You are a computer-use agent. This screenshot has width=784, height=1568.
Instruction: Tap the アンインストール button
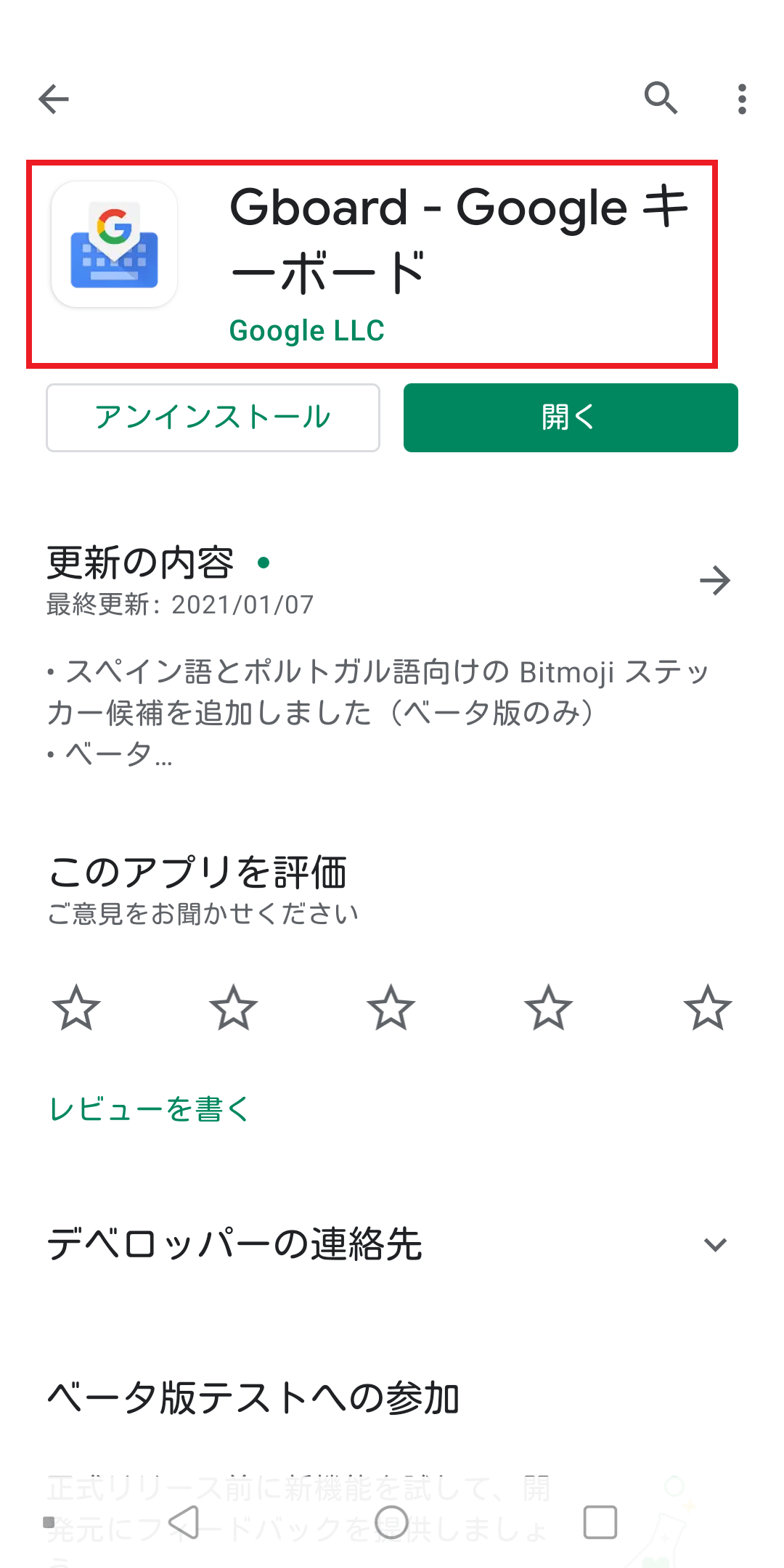point(213,417)
